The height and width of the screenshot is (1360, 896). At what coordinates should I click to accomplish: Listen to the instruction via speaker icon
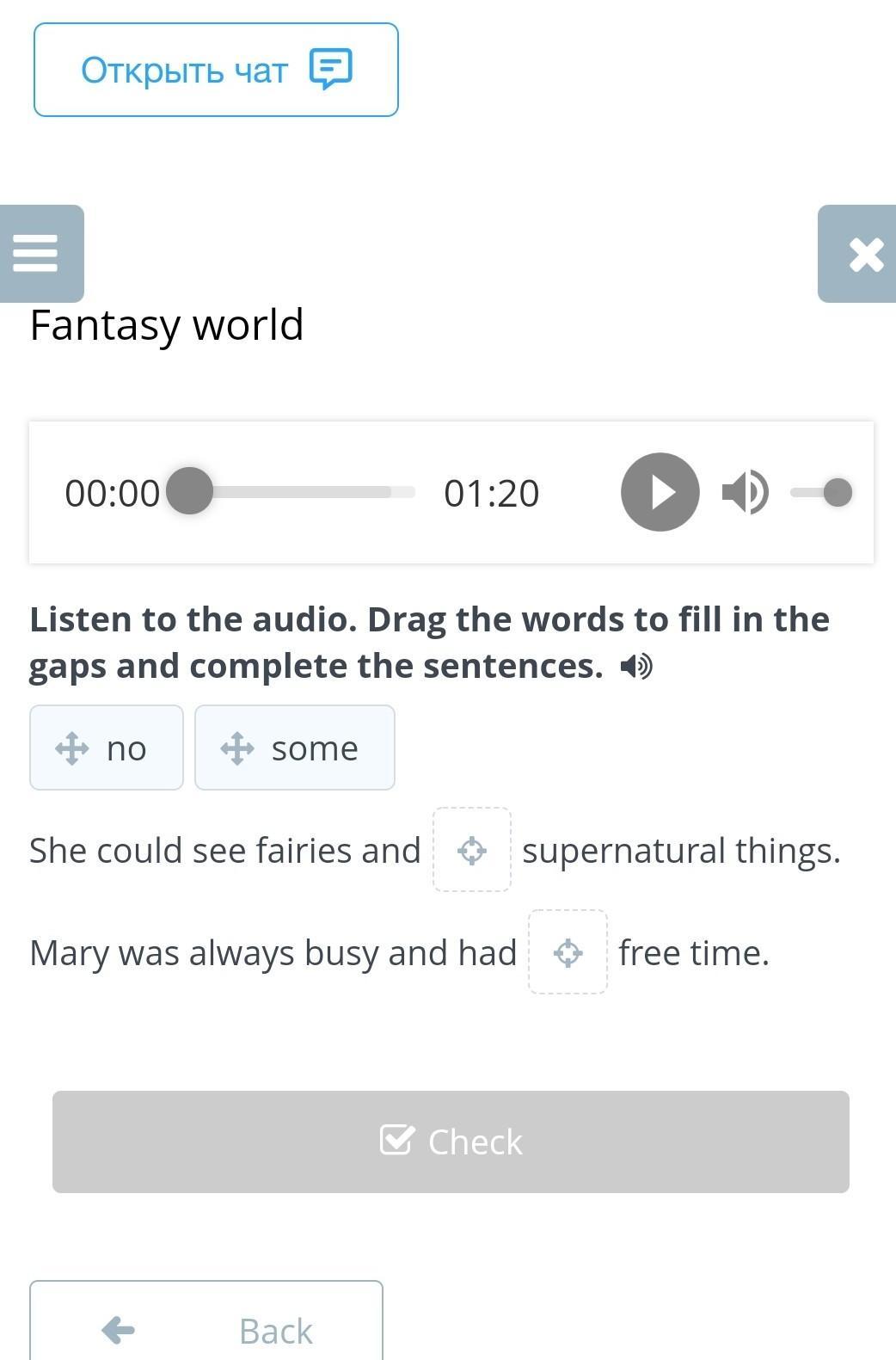636,666
